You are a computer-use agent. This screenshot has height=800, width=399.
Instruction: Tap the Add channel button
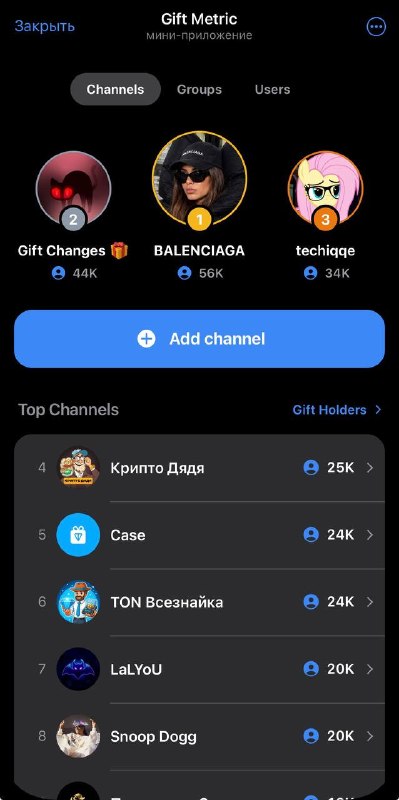pos(200,339)
